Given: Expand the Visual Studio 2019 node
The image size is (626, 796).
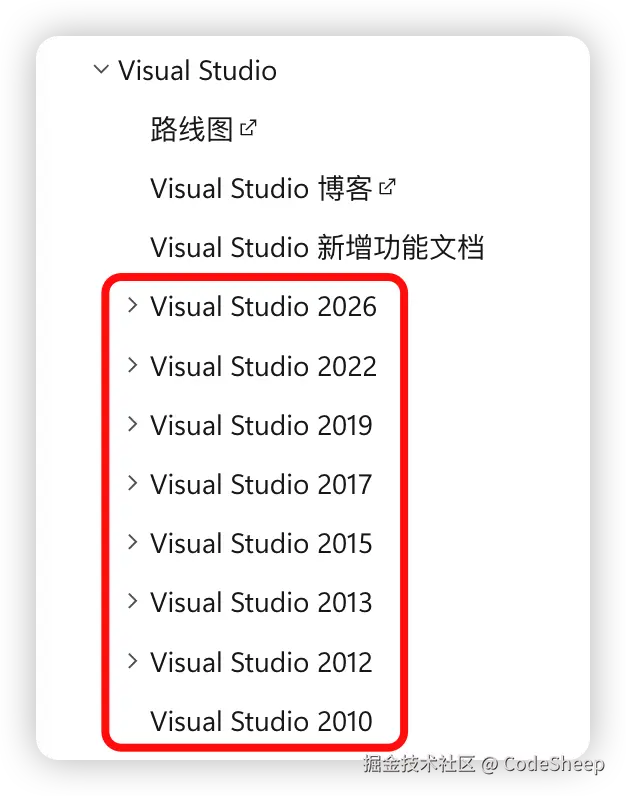Looking at the screenshot, I should point(133,424).
